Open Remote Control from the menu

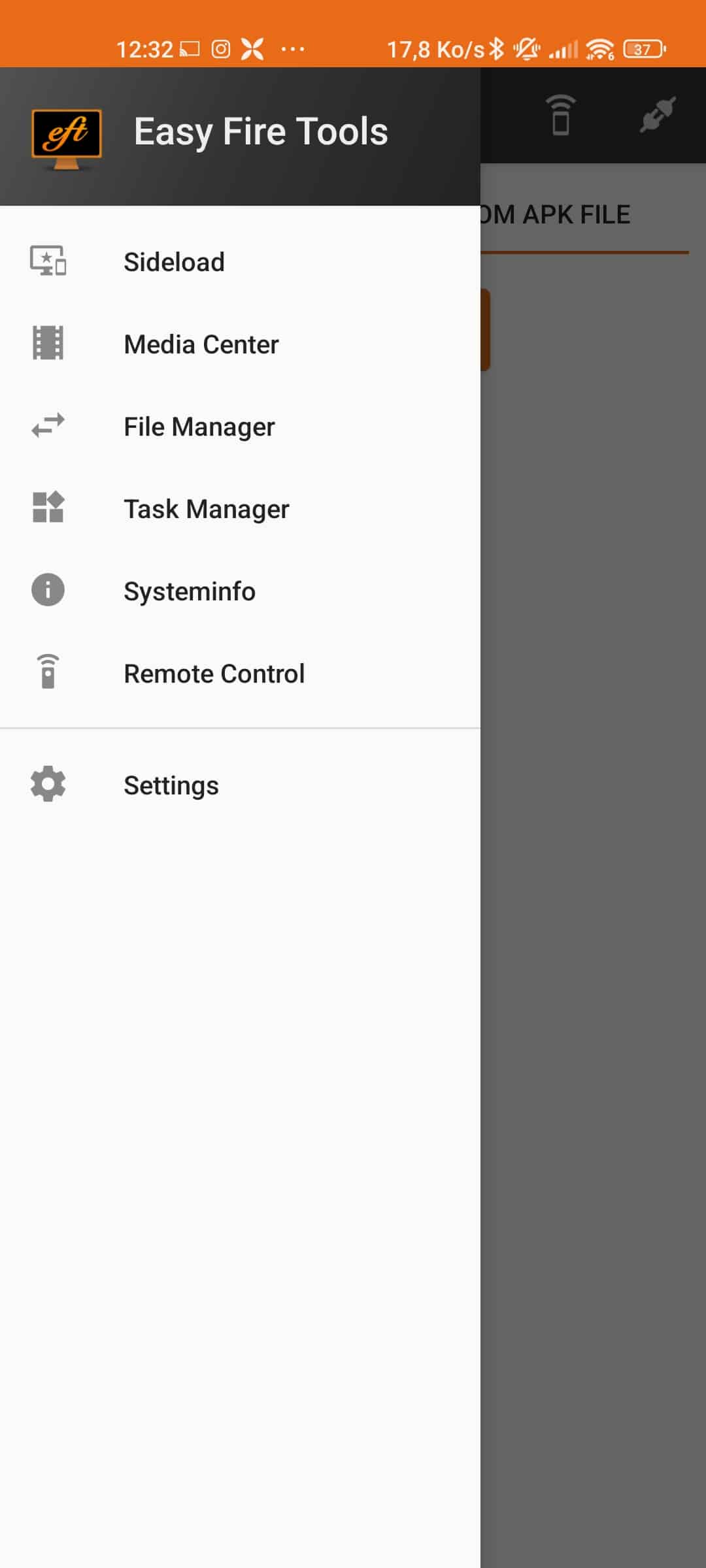(x=240, y=674)
